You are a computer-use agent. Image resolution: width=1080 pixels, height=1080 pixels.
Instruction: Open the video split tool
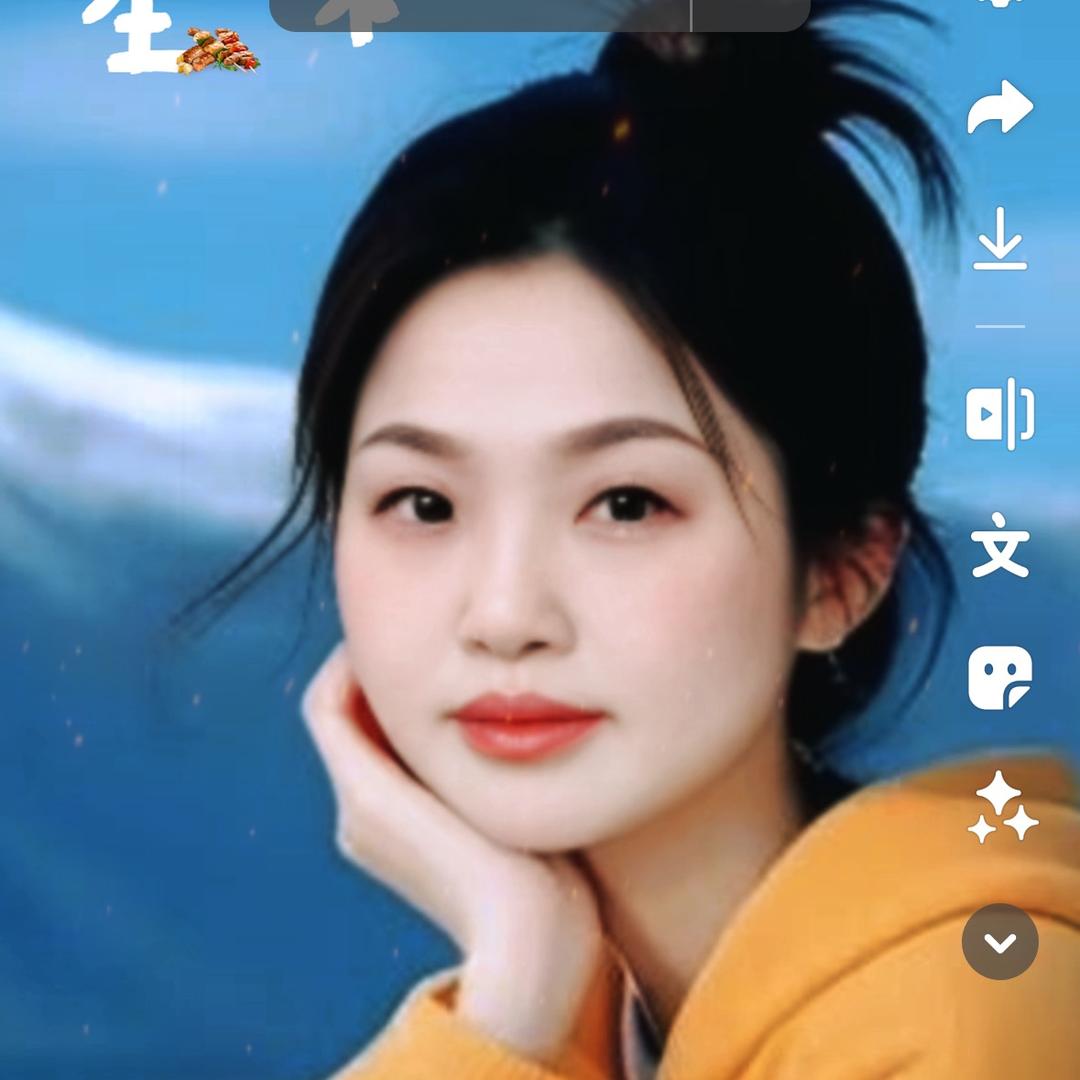coord(999,413)
